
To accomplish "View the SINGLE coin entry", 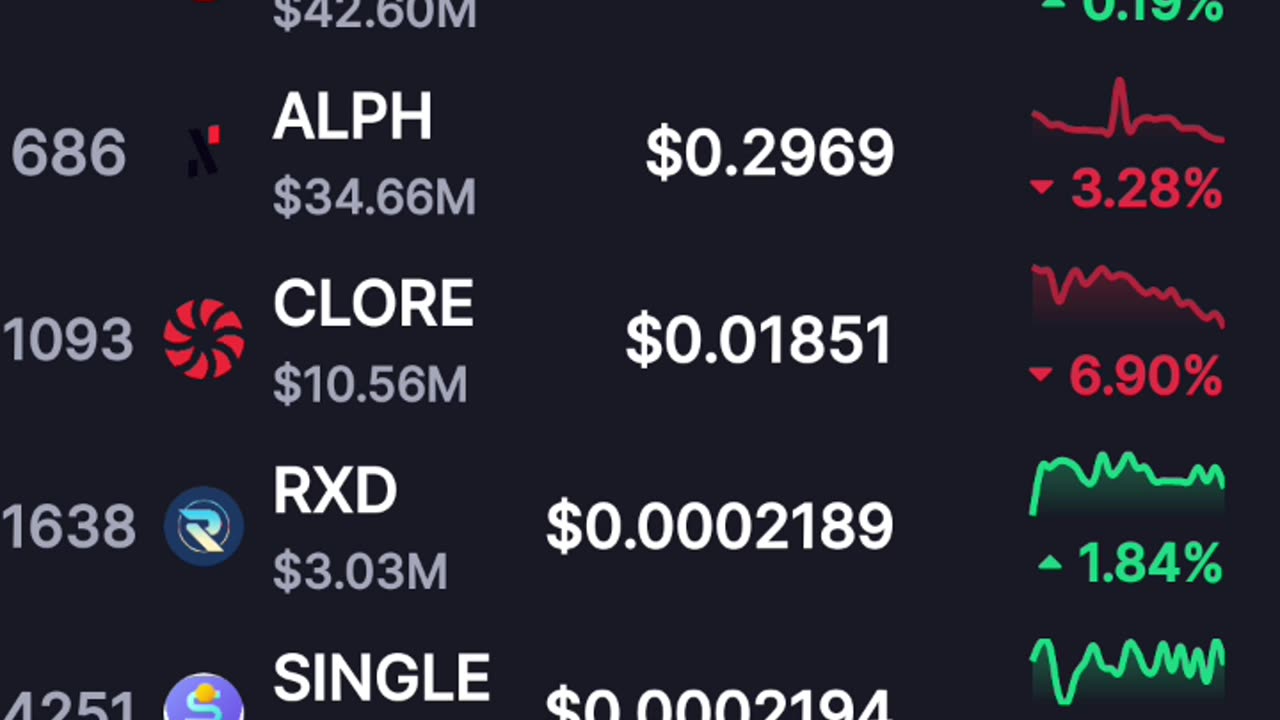I will (380, 680).
